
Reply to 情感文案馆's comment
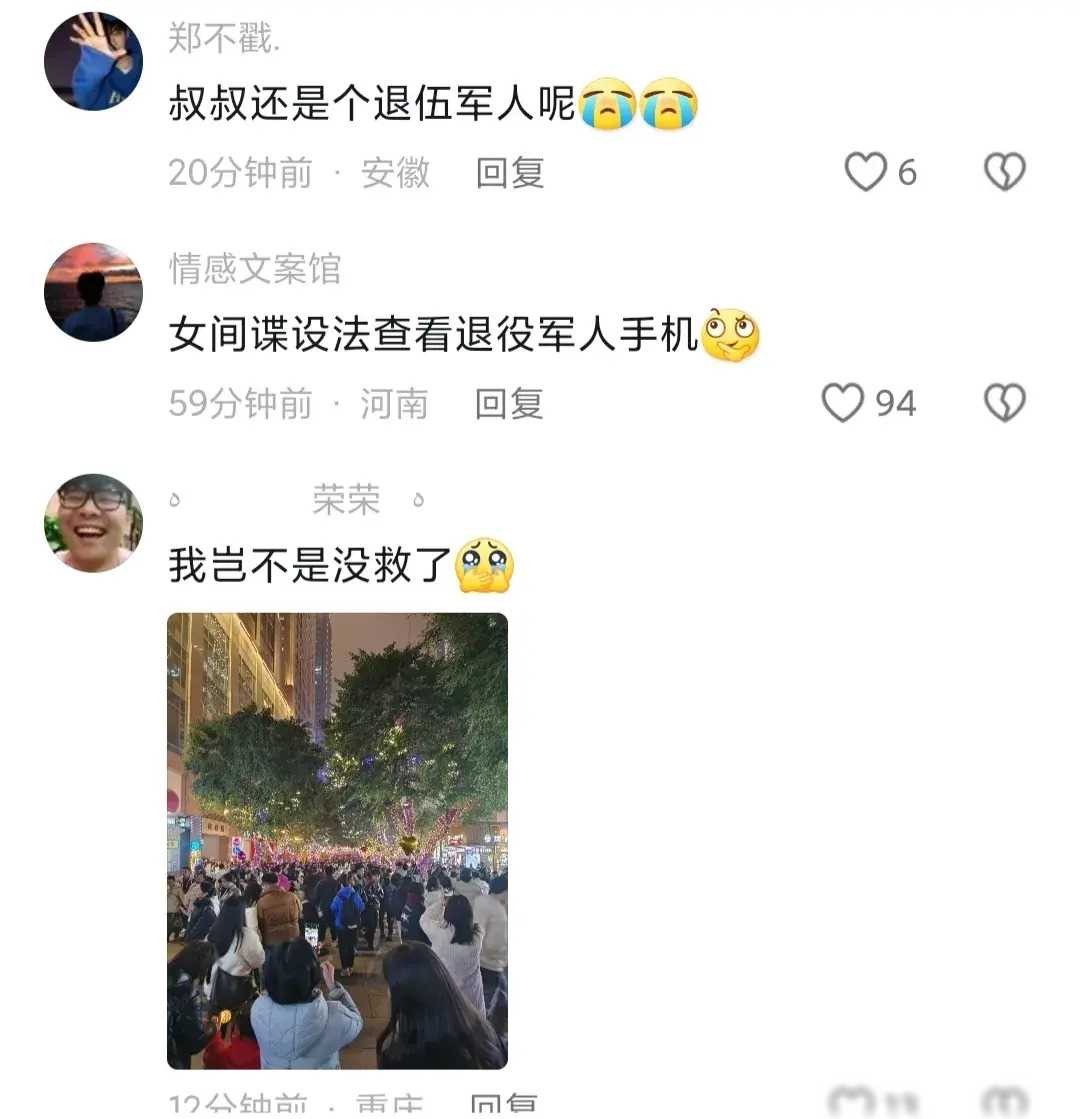click(509, 403)
